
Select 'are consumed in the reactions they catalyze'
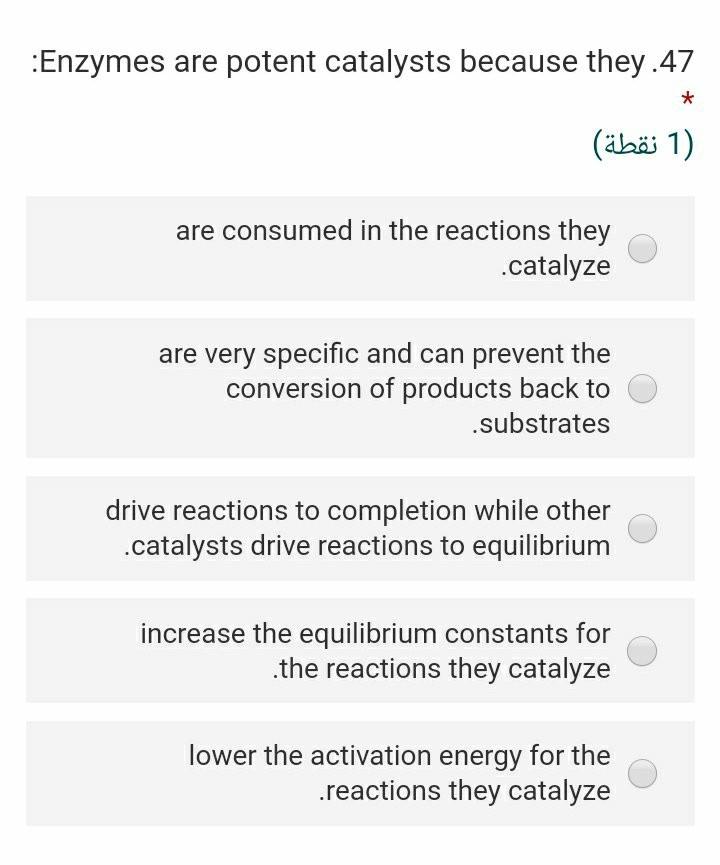click(x=642, y=248)
